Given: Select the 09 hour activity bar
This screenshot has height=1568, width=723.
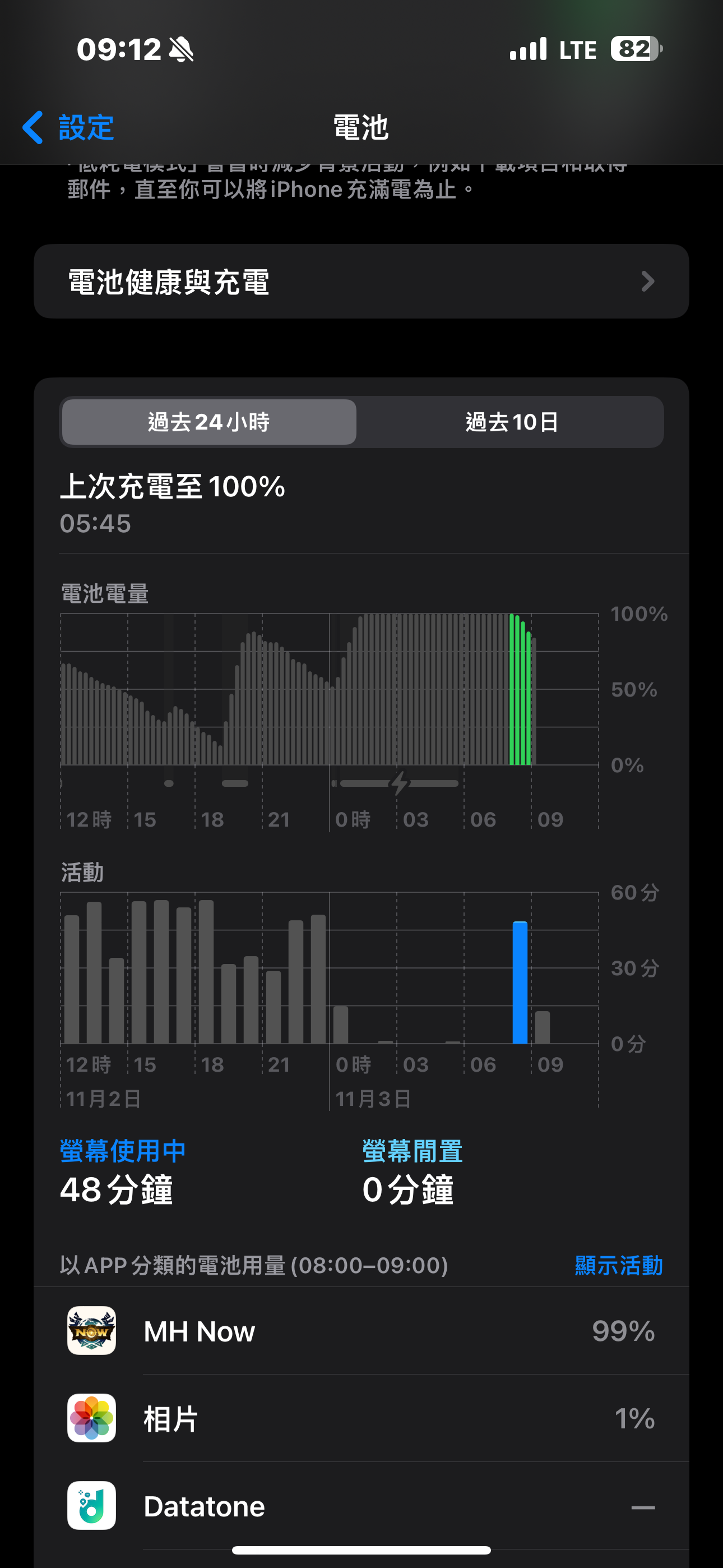Looking at the screenshot, I should 543,1027.
